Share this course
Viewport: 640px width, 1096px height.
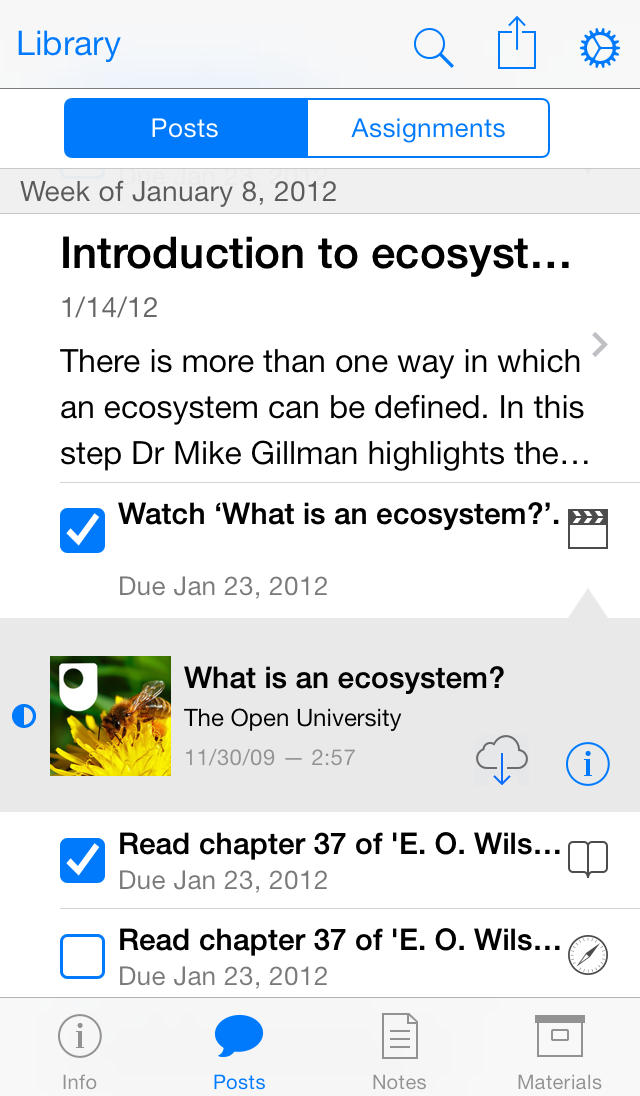[517, 46]
